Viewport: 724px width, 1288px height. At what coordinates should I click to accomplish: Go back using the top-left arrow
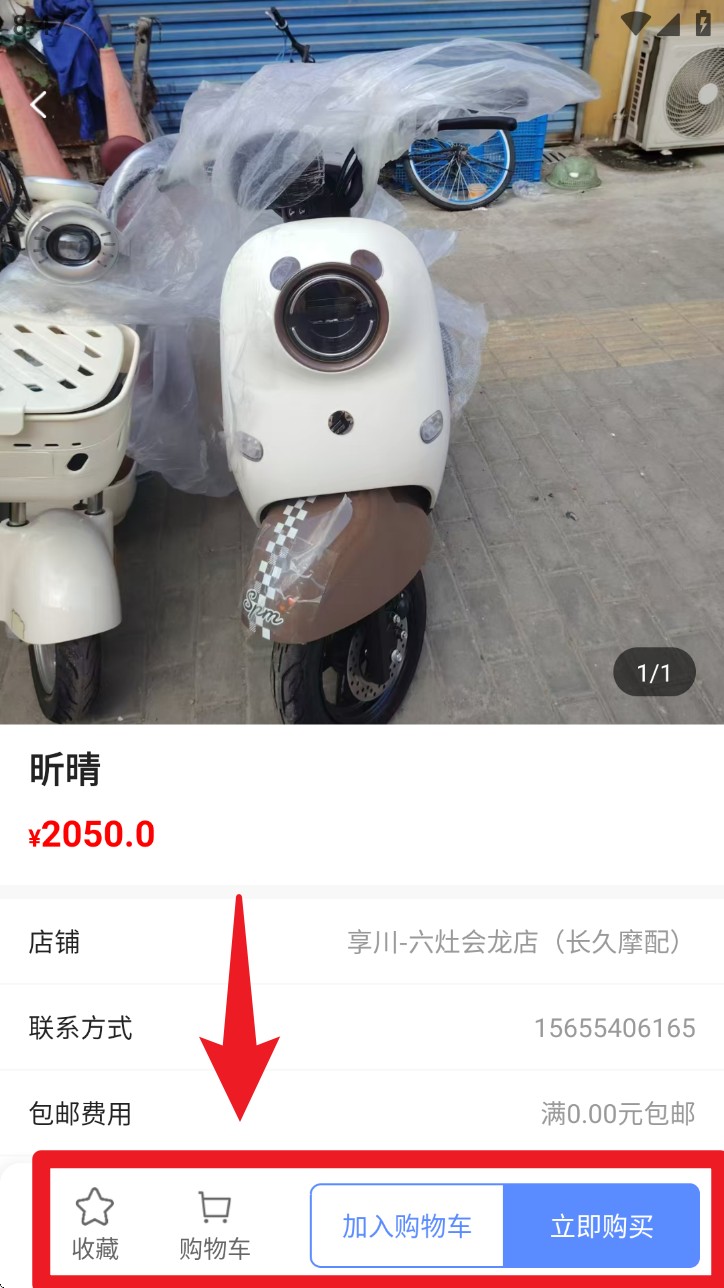(38, 104)
